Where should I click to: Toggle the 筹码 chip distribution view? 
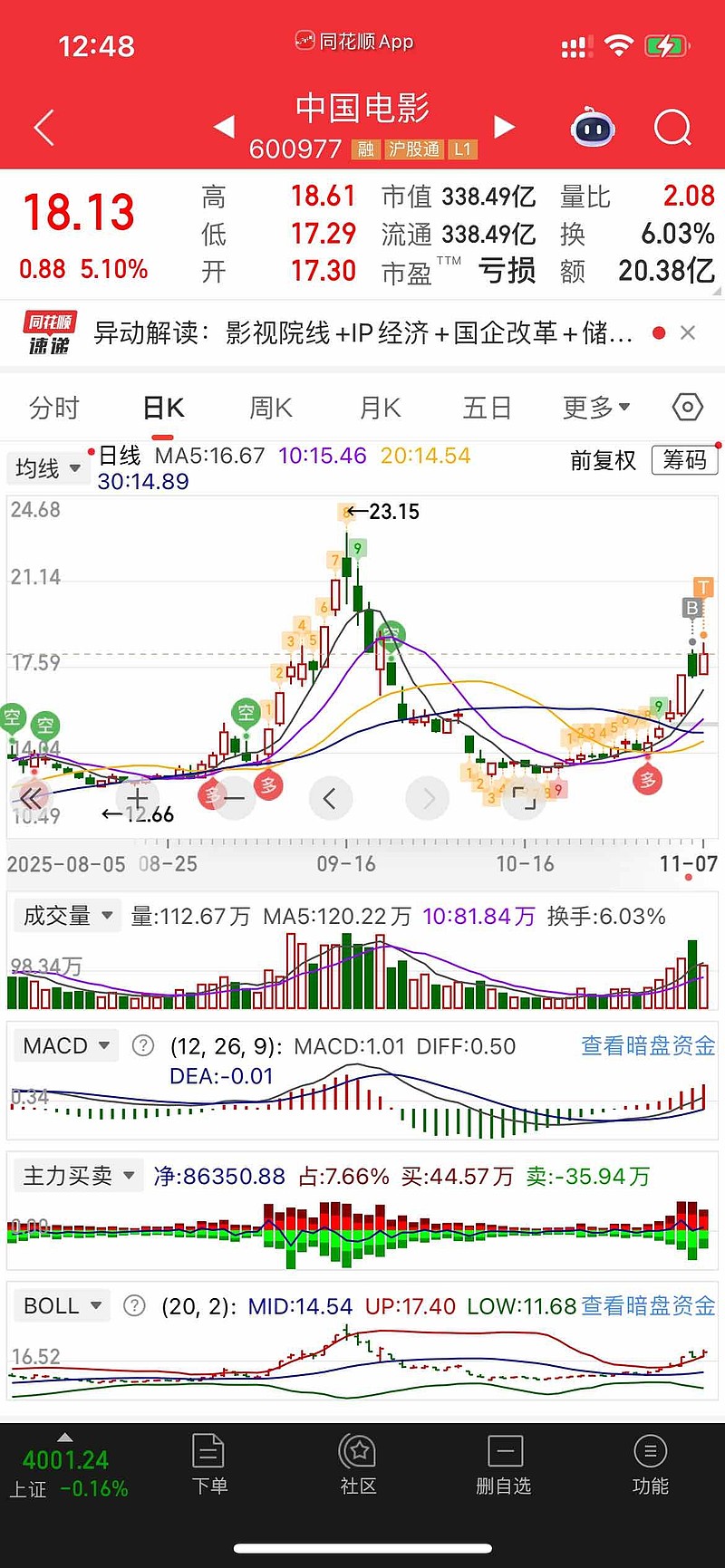(x=684, y=460)
